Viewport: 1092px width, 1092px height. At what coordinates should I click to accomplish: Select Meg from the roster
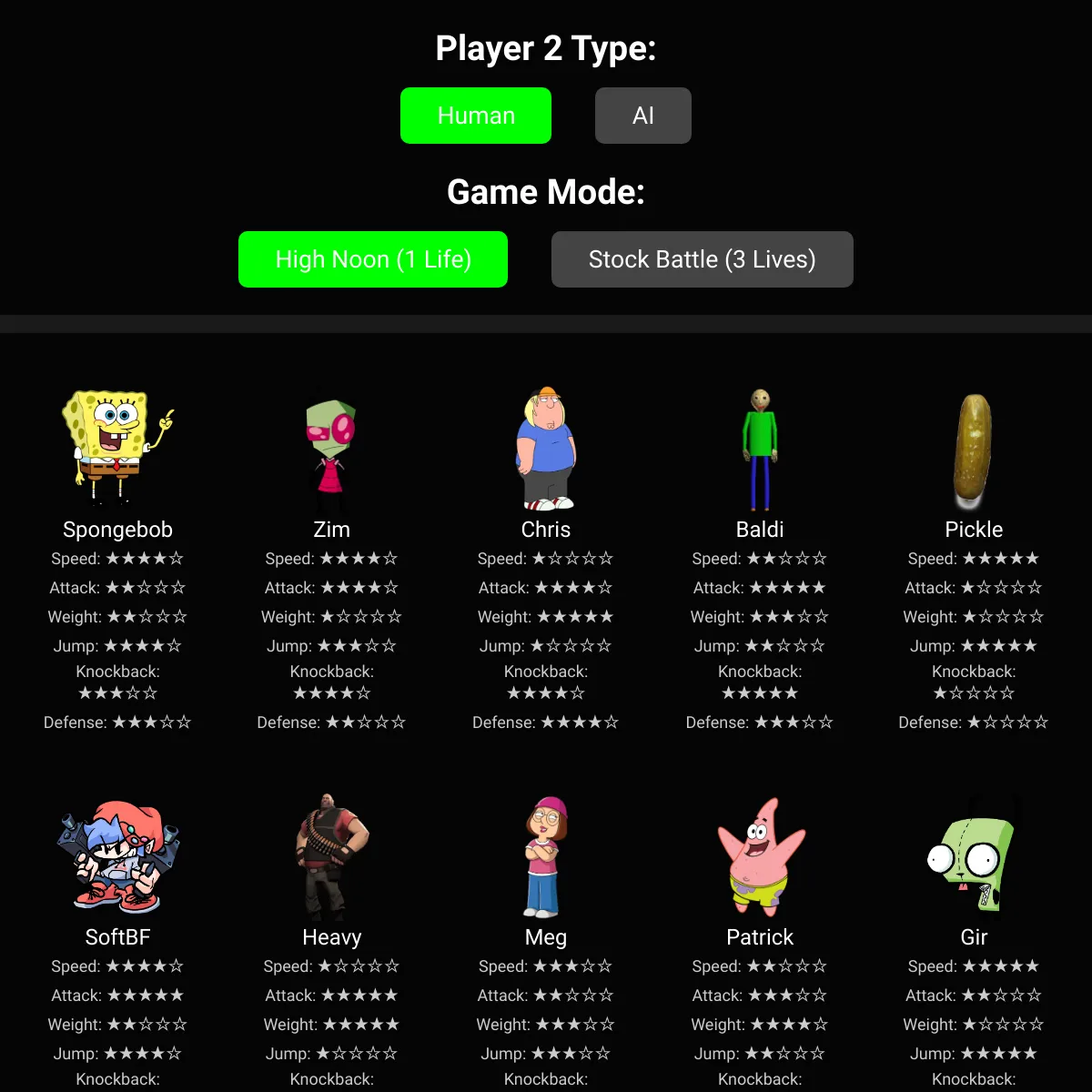(x=545, y=857)
